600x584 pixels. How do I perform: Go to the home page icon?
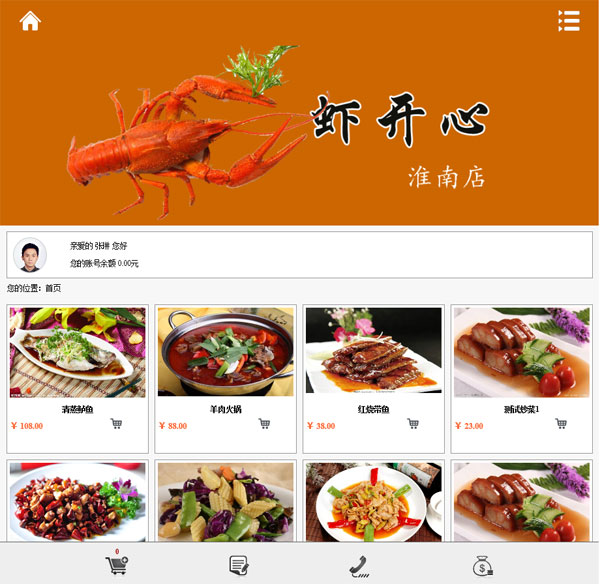point(30,21)
